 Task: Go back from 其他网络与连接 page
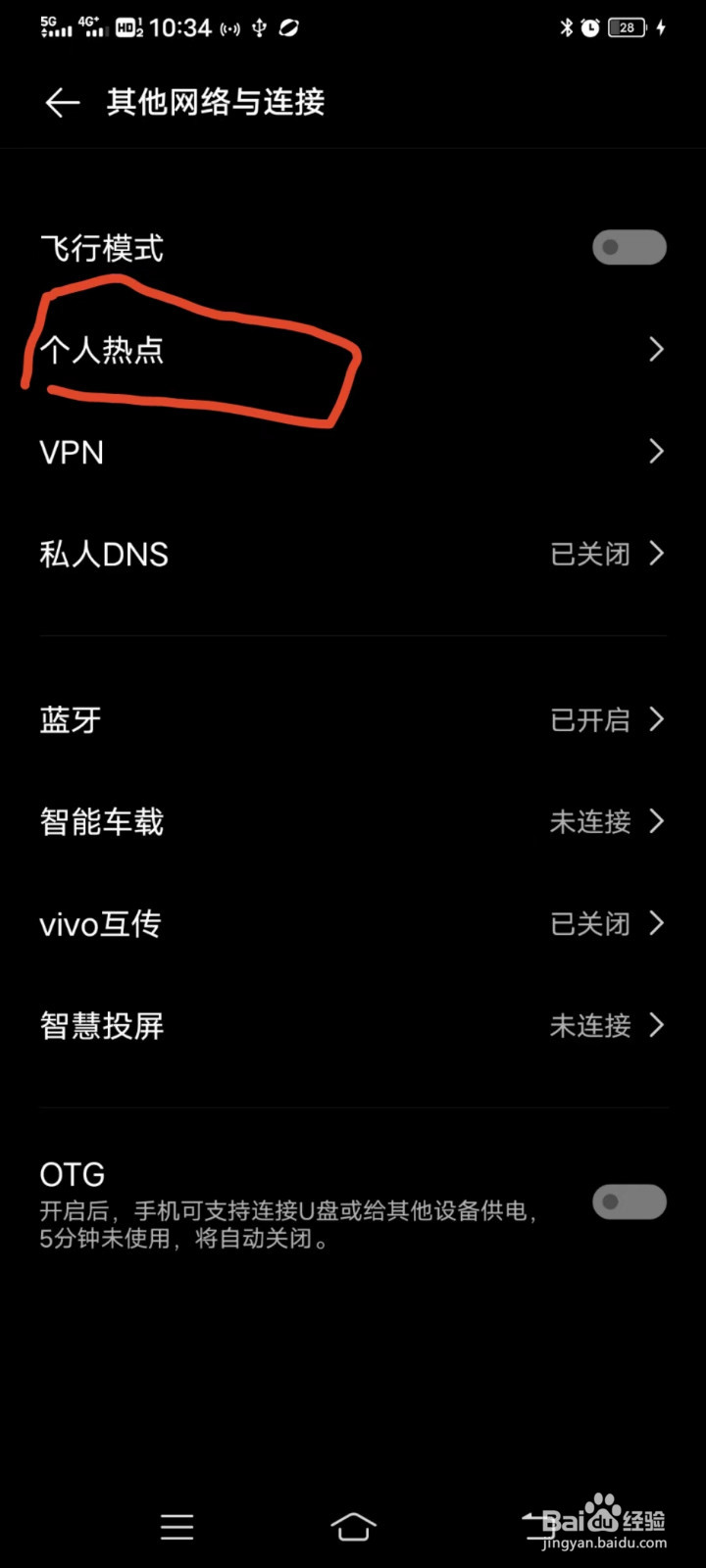tap(62, 103)
